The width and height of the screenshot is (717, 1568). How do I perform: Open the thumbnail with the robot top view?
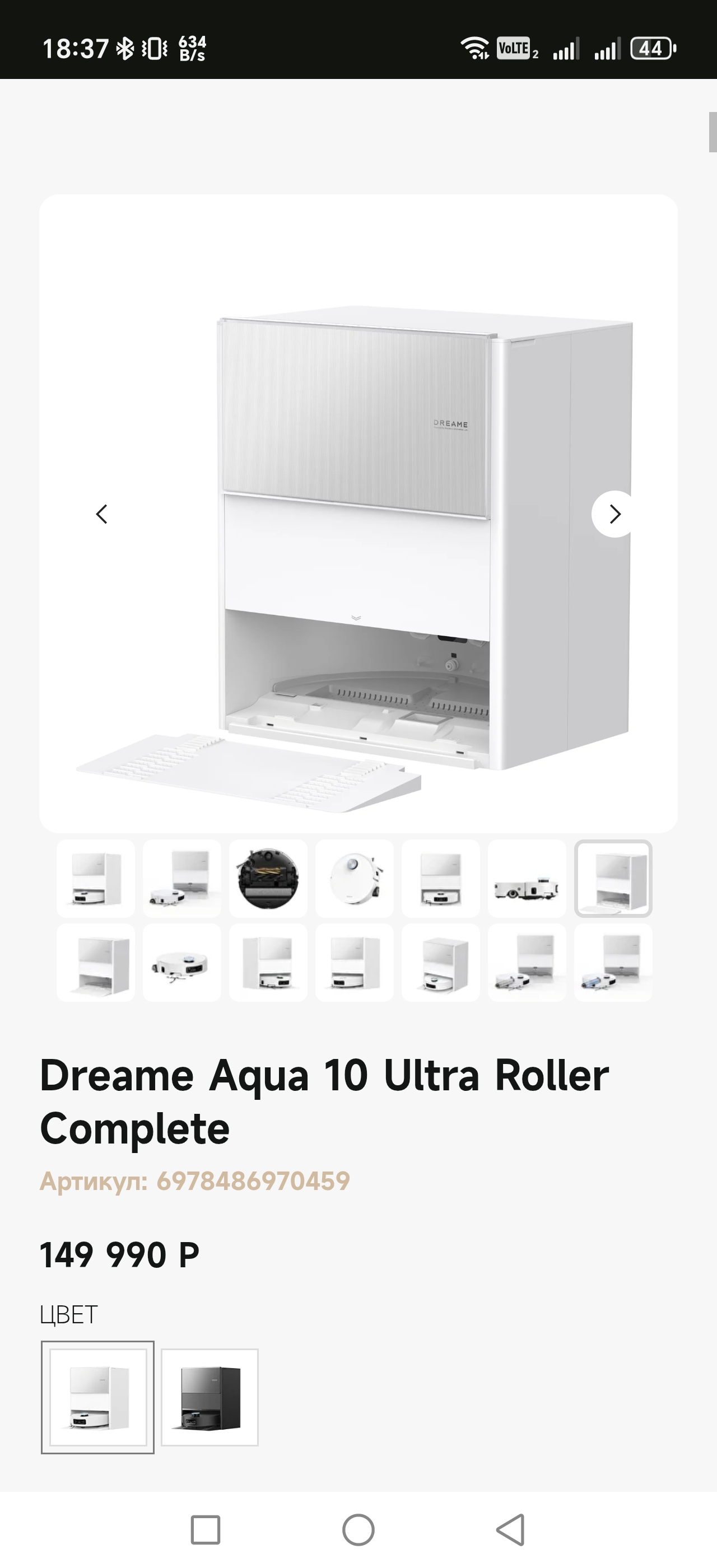[354, 878]
